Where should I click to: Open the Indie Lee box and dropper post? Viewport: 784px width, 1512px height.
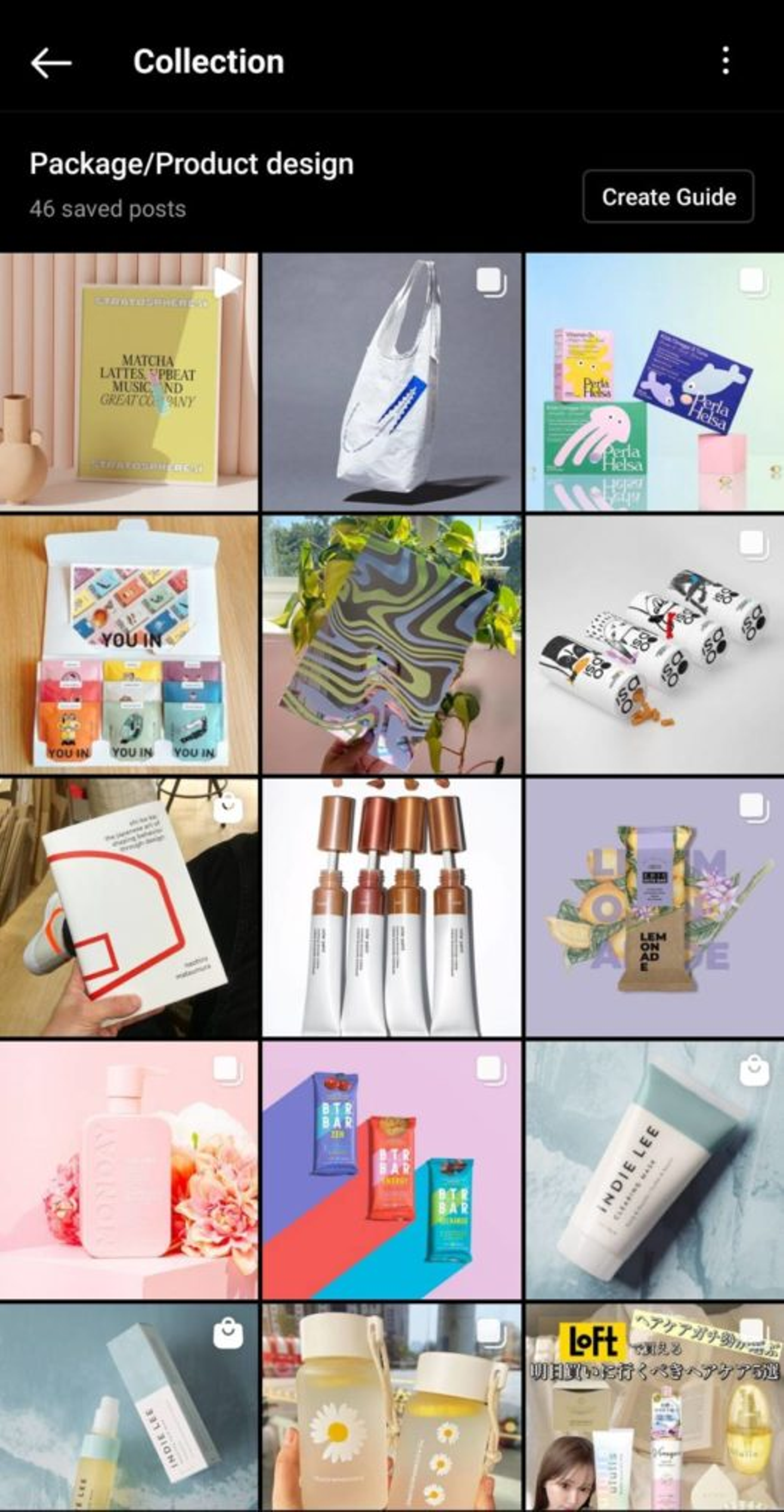[x=128, y=1409]
